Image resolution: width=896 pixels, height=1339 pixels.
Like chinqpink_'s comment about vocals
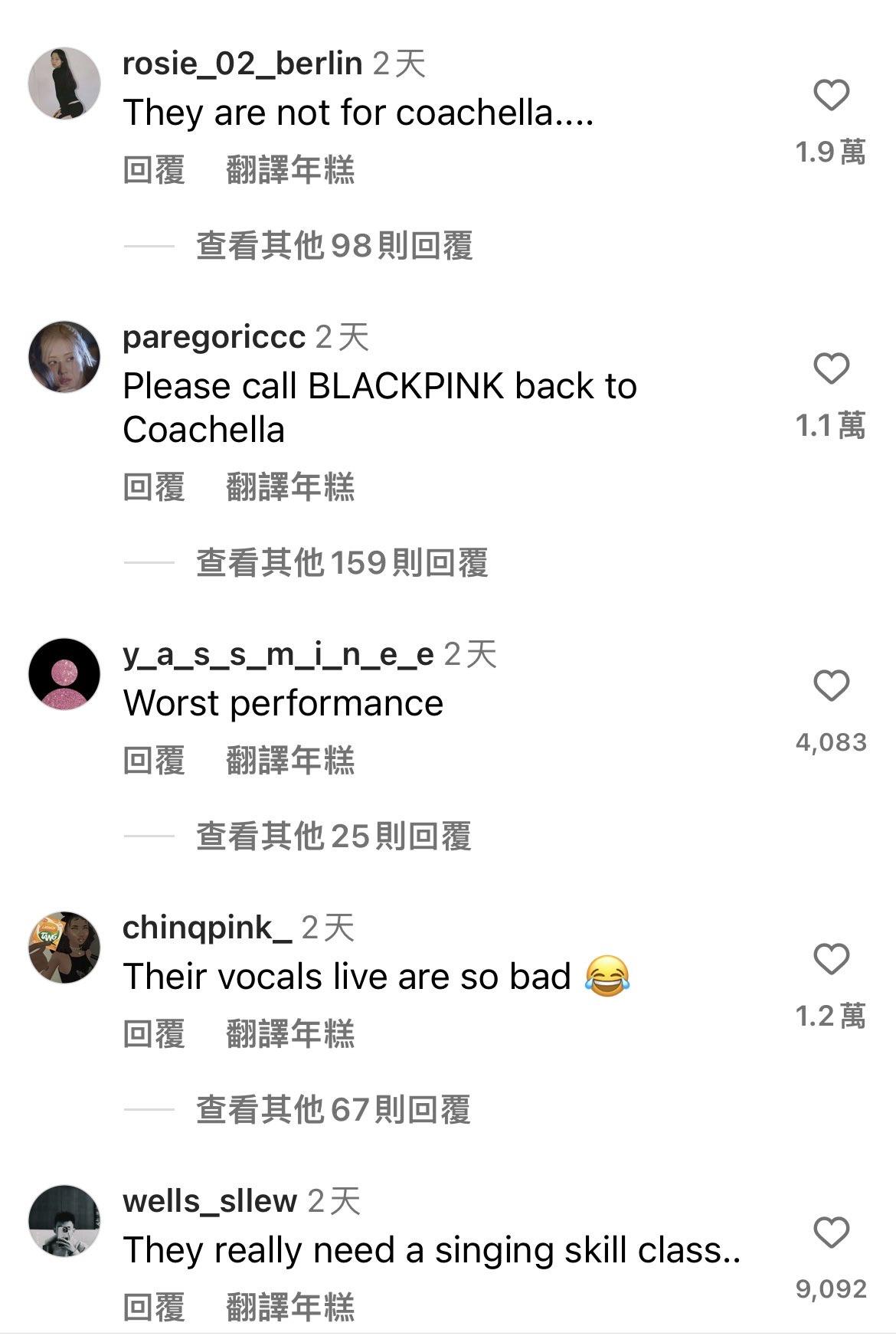coord(831,960)
